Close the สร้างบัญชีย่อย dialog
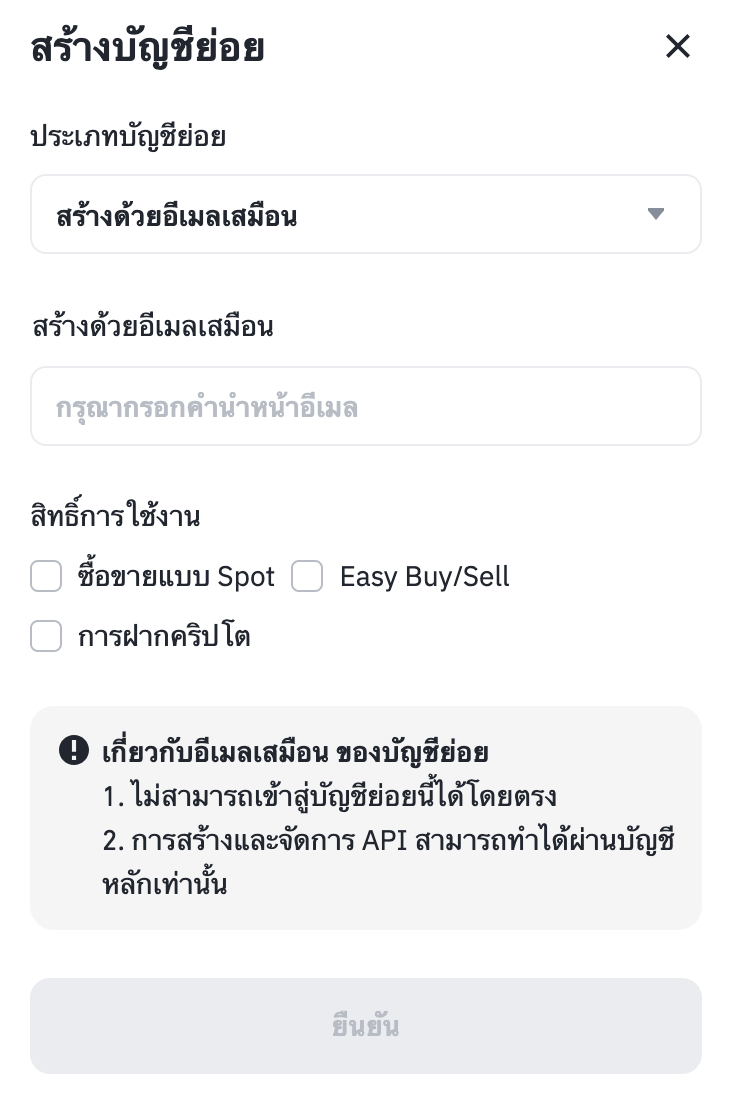736x1100 pixels. click(677, 46)
